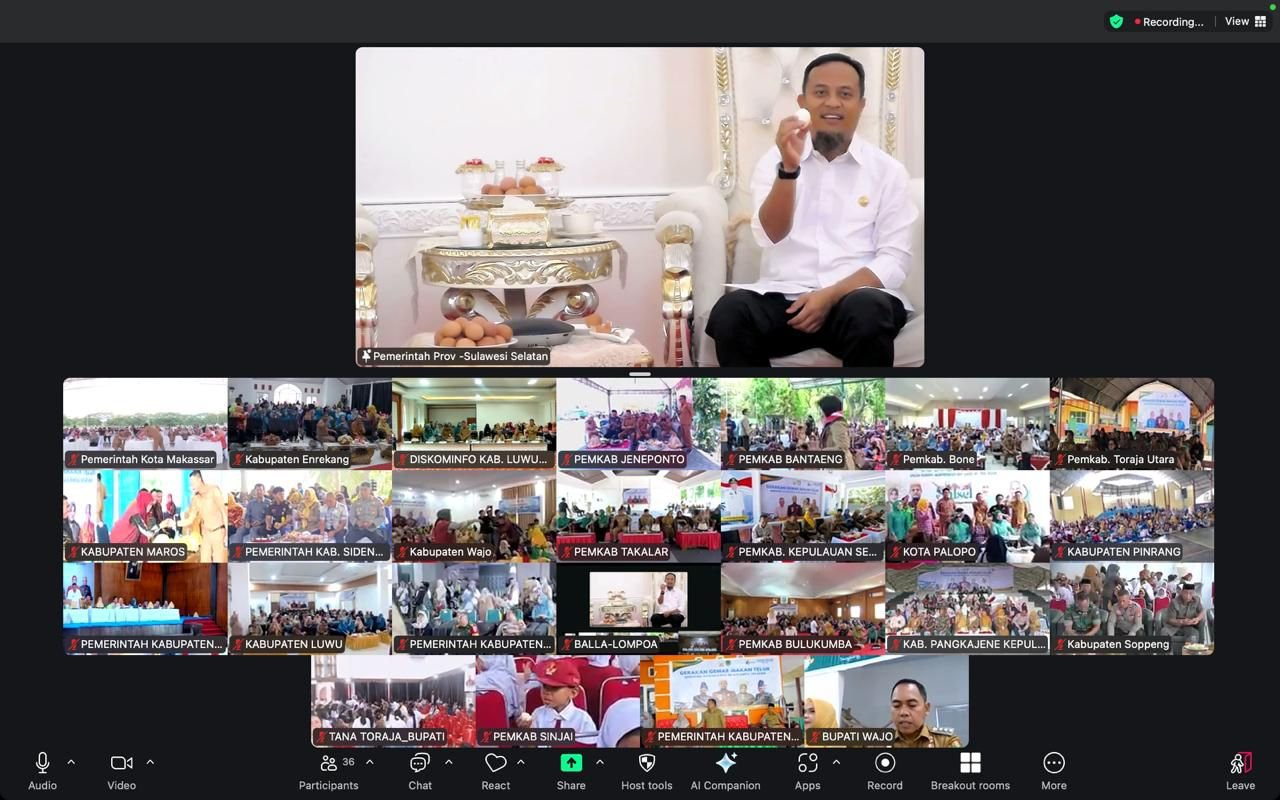Open Host tools

click(647, 770)
